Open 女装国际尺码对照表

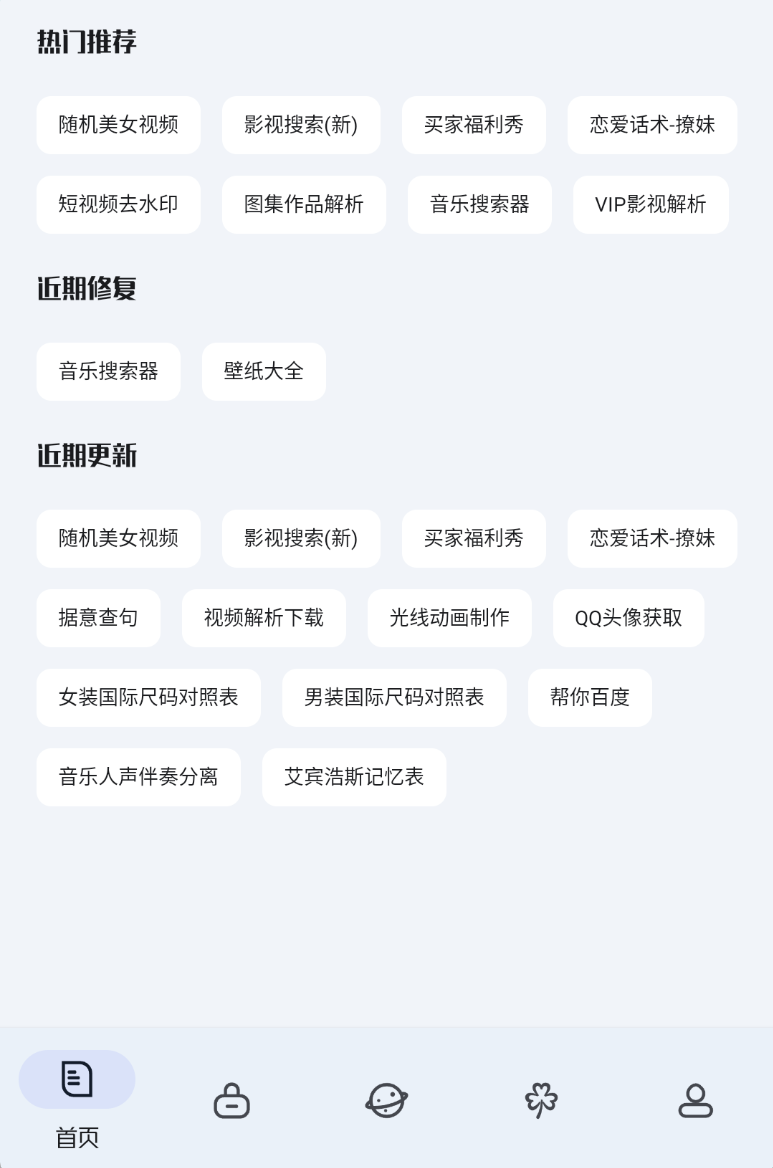[148, 698]
